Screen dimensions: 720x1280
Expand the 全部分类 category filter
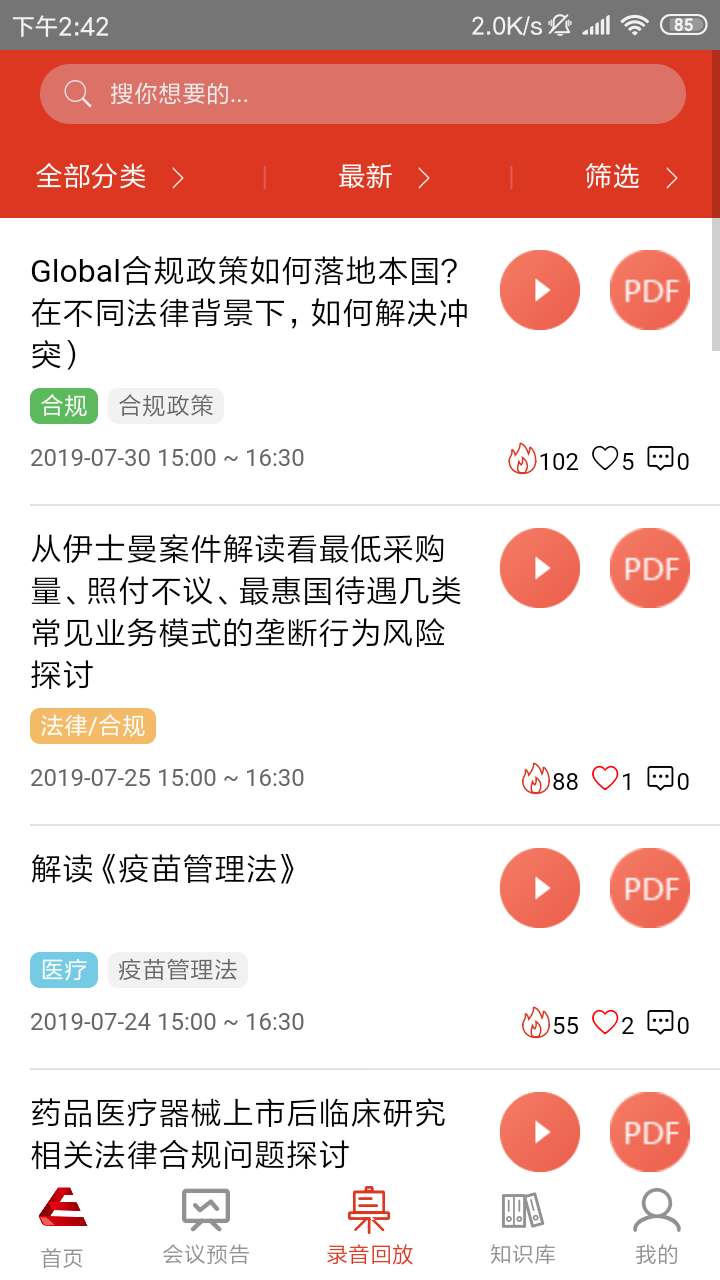[106, 176]
